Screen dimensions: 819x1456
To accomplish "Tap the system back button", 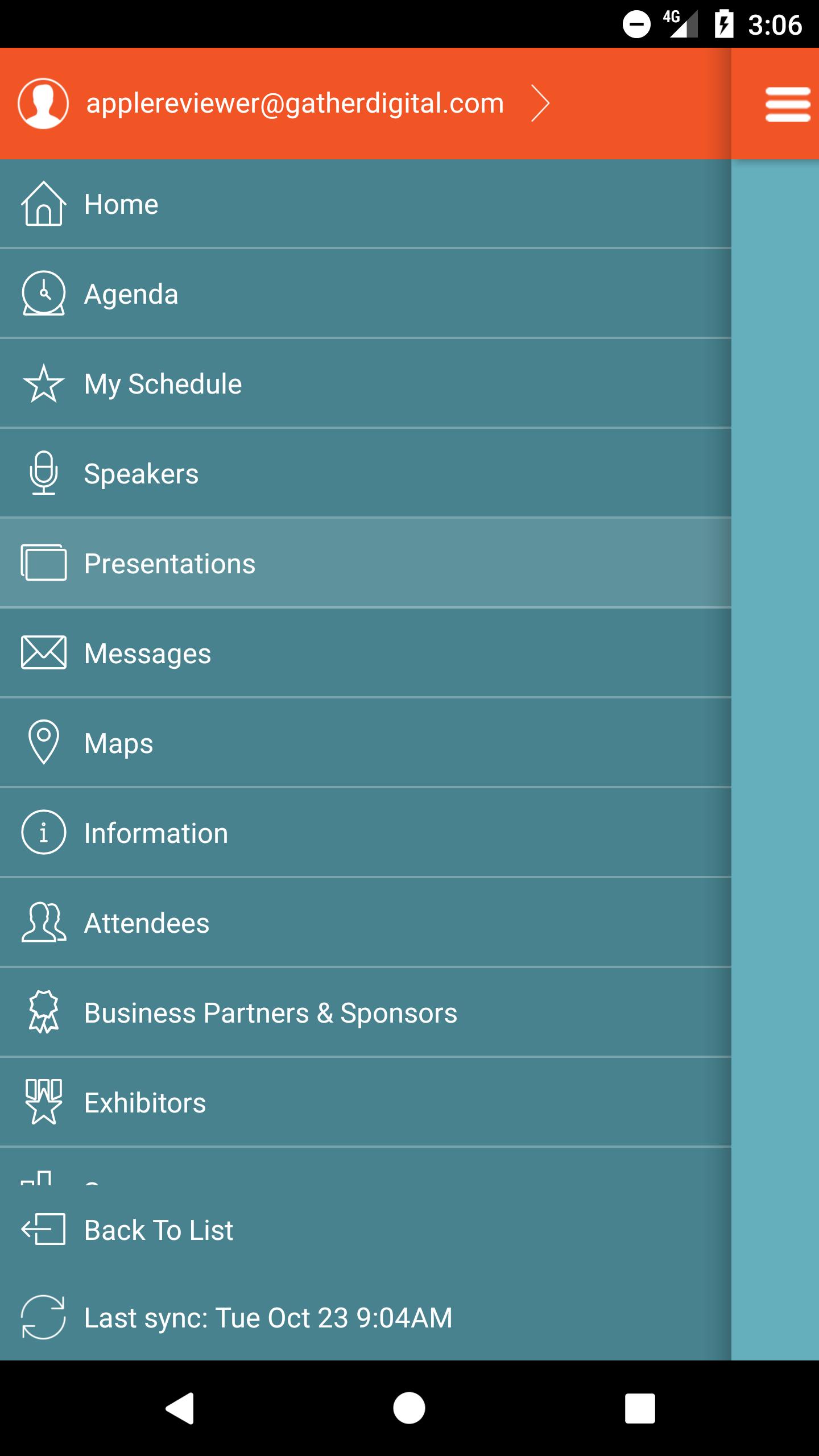I will click(x=180, y=1408).
